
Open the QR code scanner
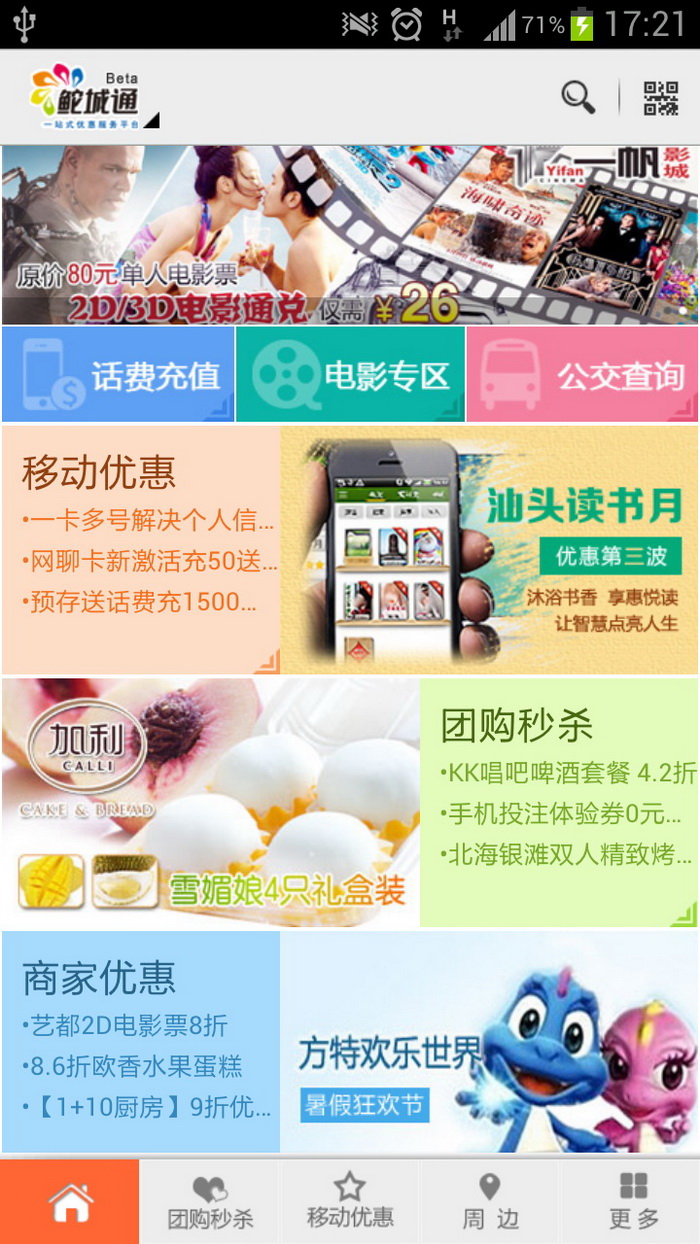coord(660,98)
